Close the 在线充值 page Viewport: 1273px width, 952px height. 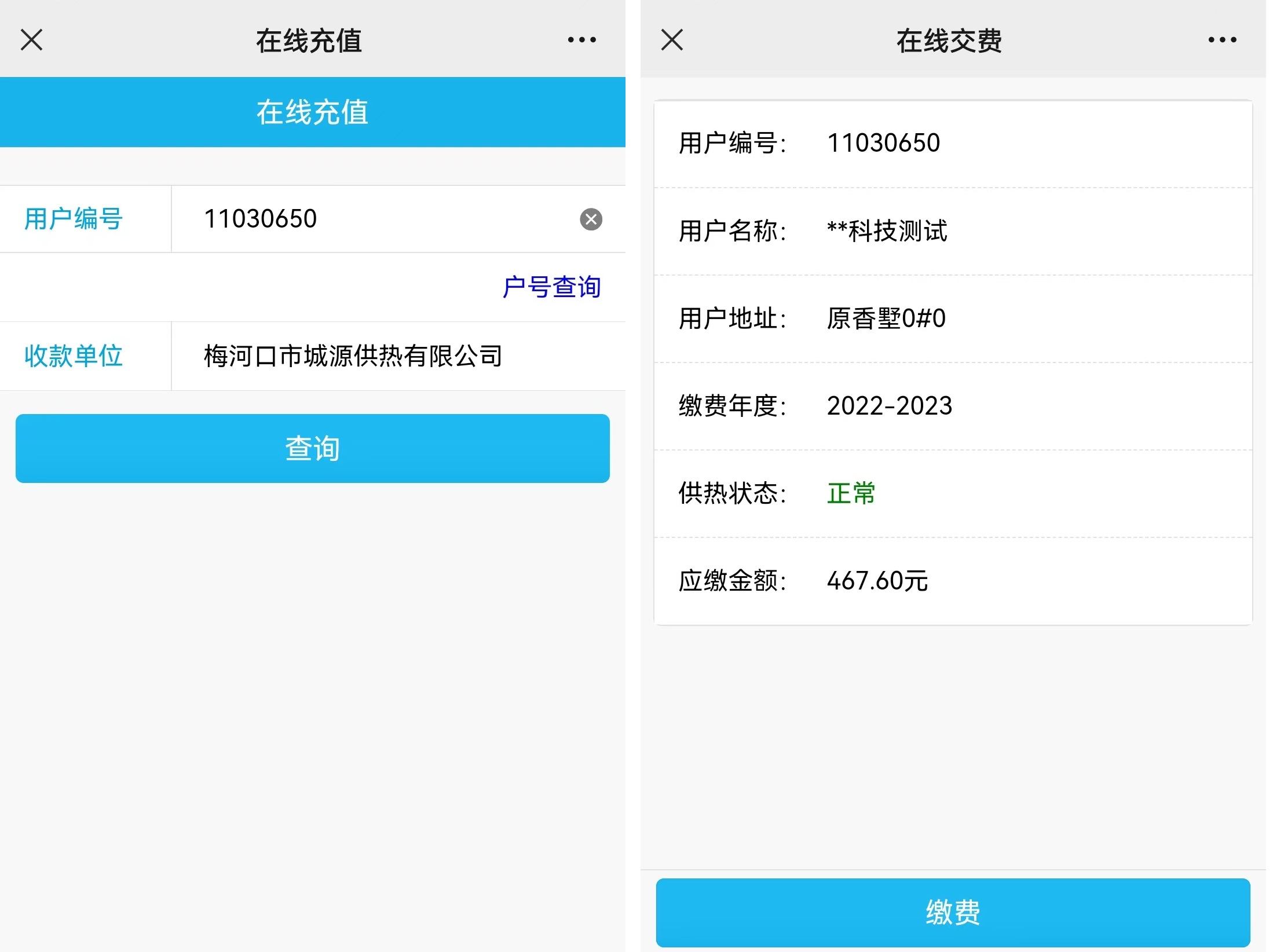click(31, 40)
